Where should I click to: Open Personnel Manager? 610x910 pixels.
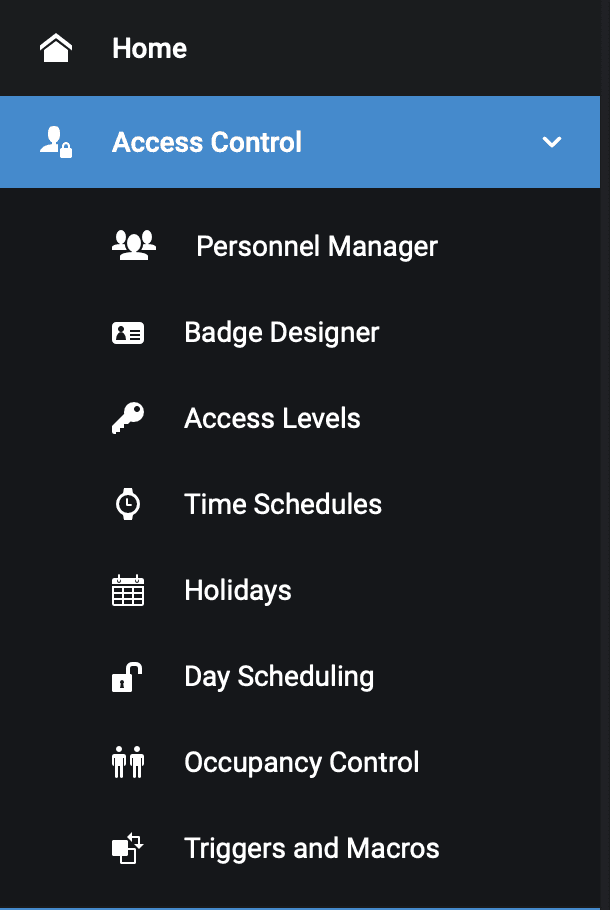pyautogui.click(x=299, y=246)
